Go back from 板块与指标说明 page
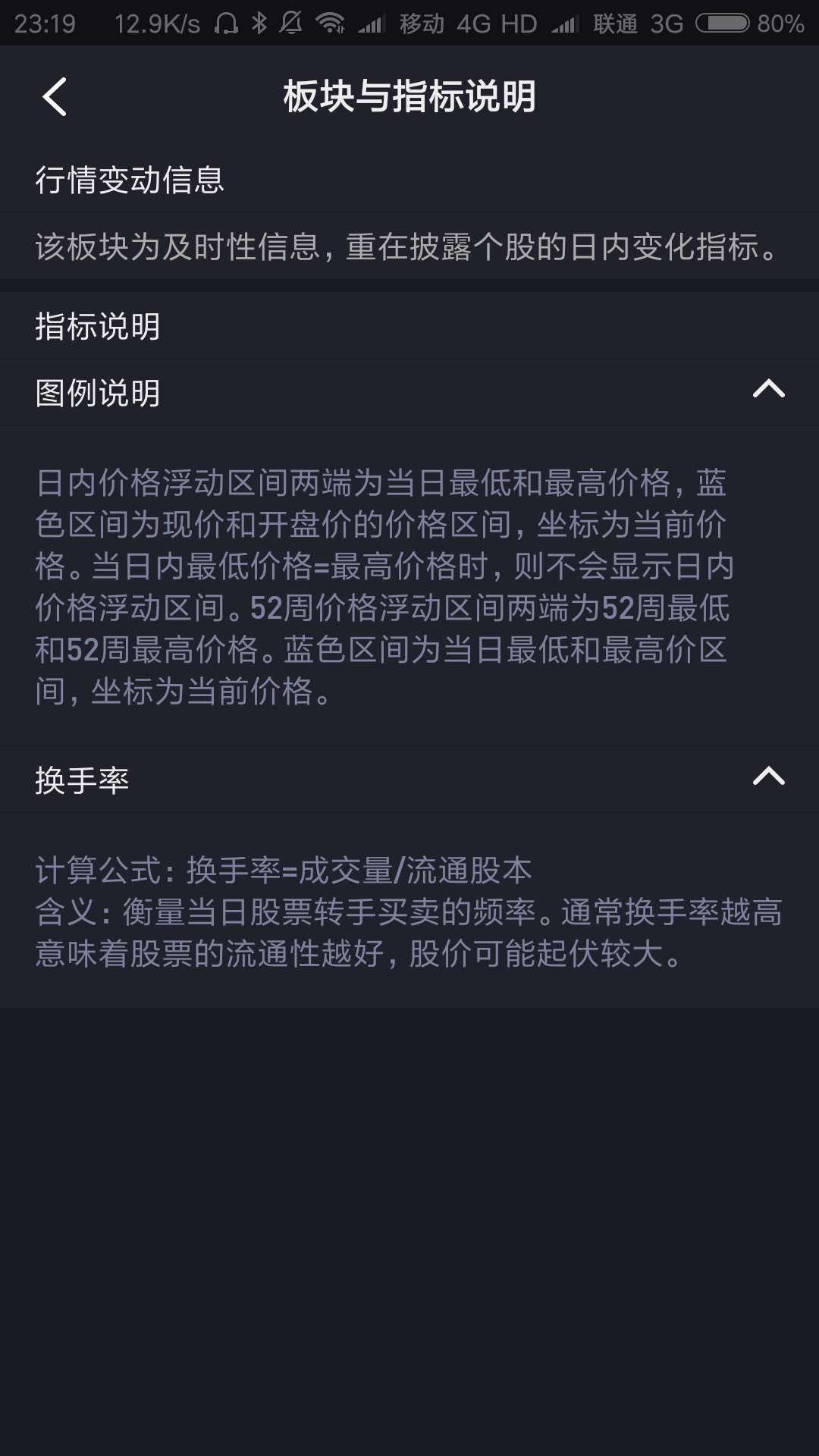Viewport: 819px width, 1456px height. (55, 96)
